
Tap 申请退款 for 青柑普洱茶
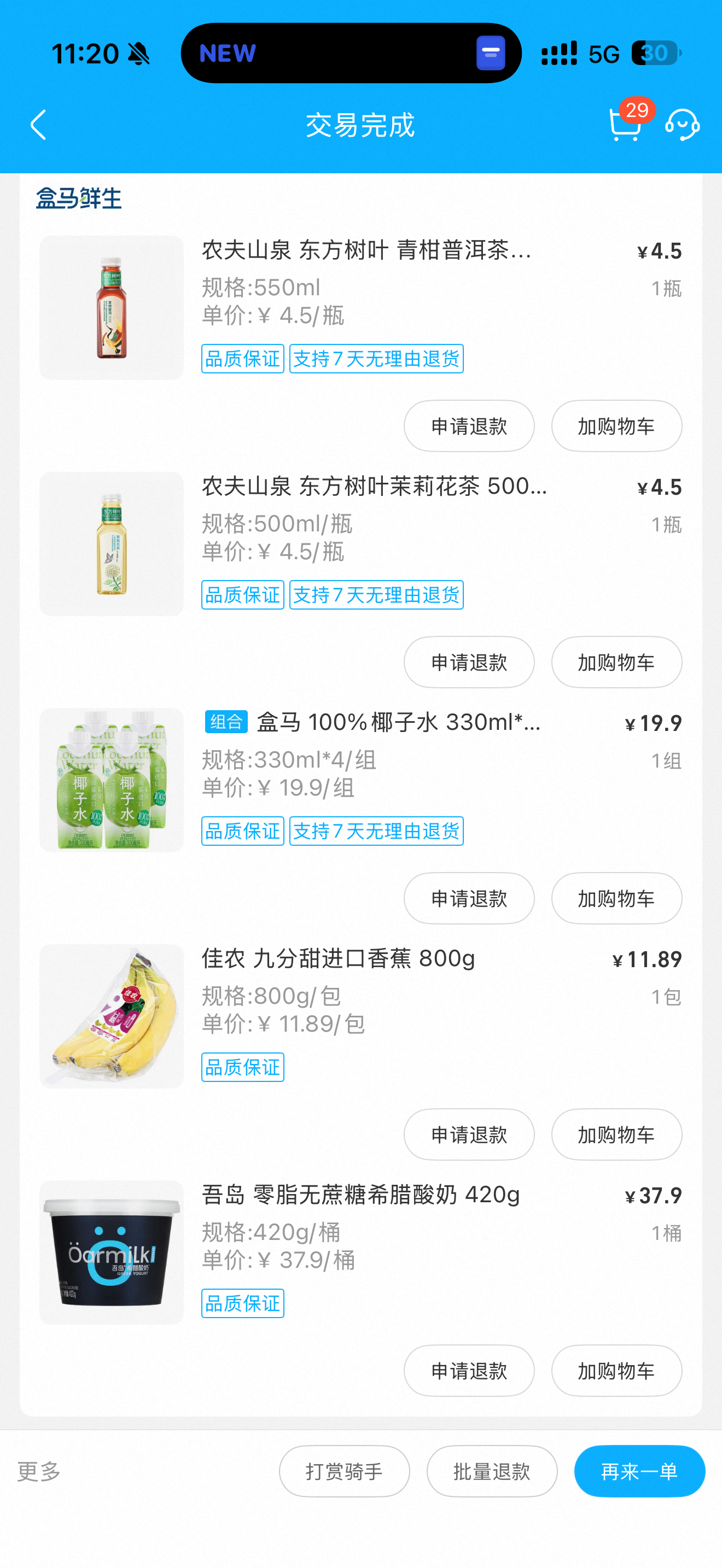click(469, 426)
